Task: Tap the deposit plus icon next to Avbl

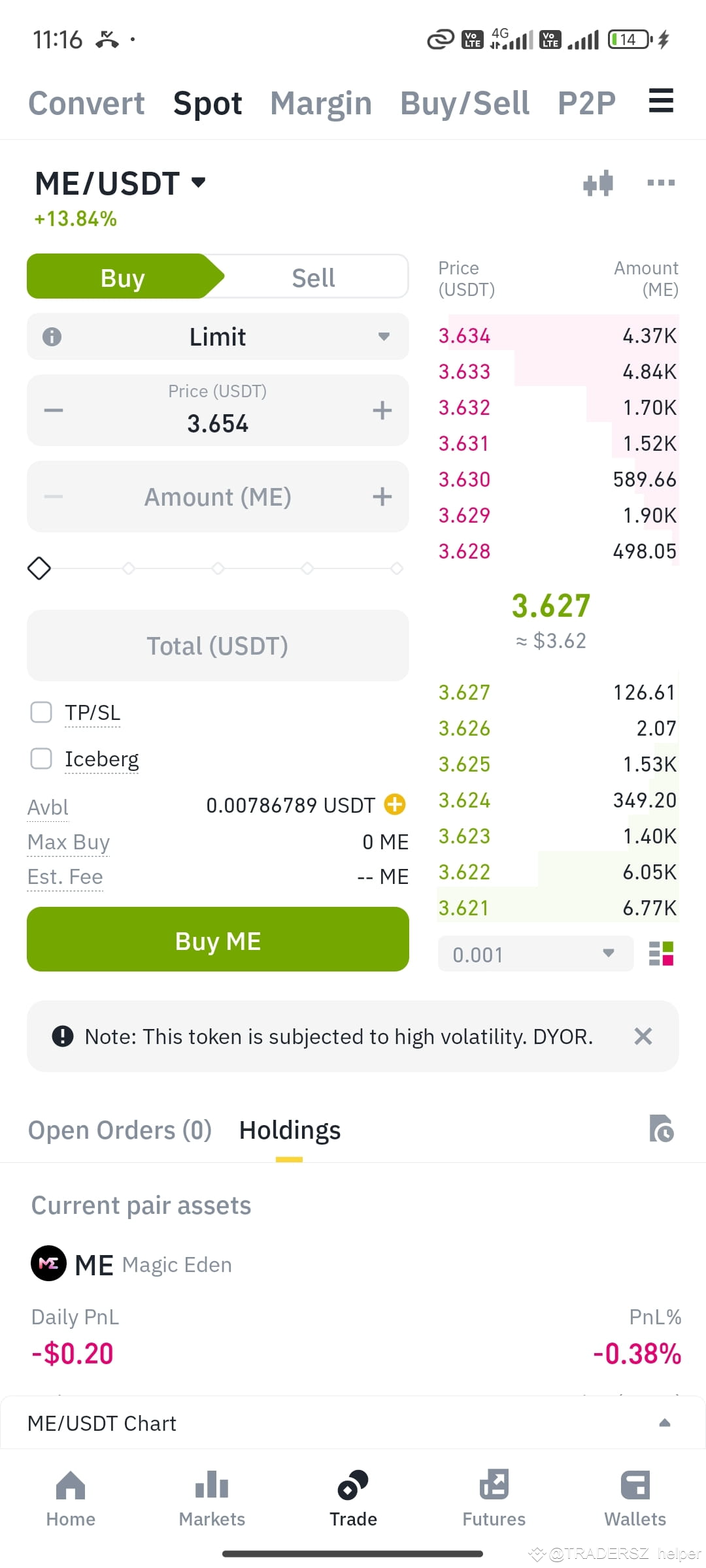Action: click(x=394, y=805)
